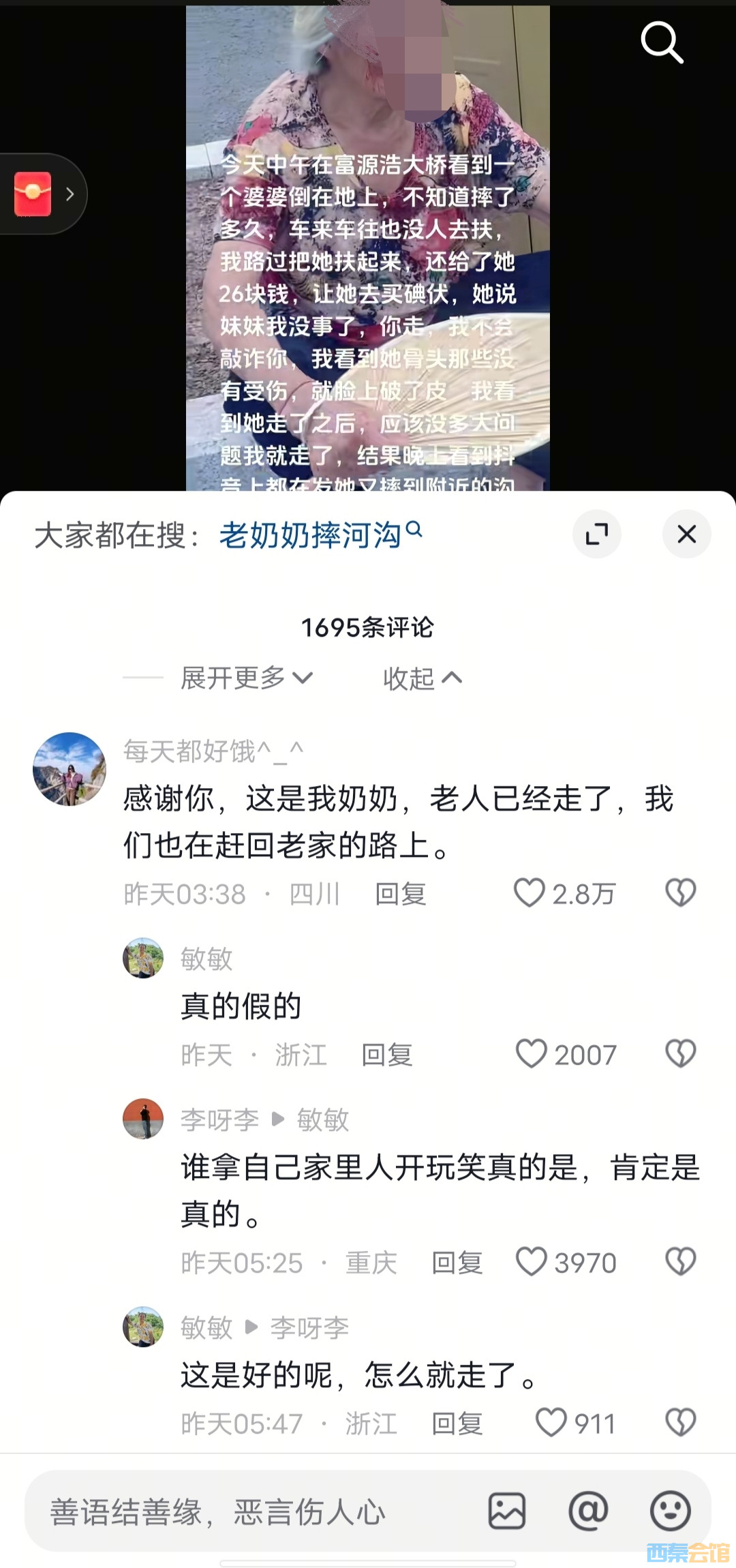Reply to 李呀李's comment

click(x=457, y=1263)
